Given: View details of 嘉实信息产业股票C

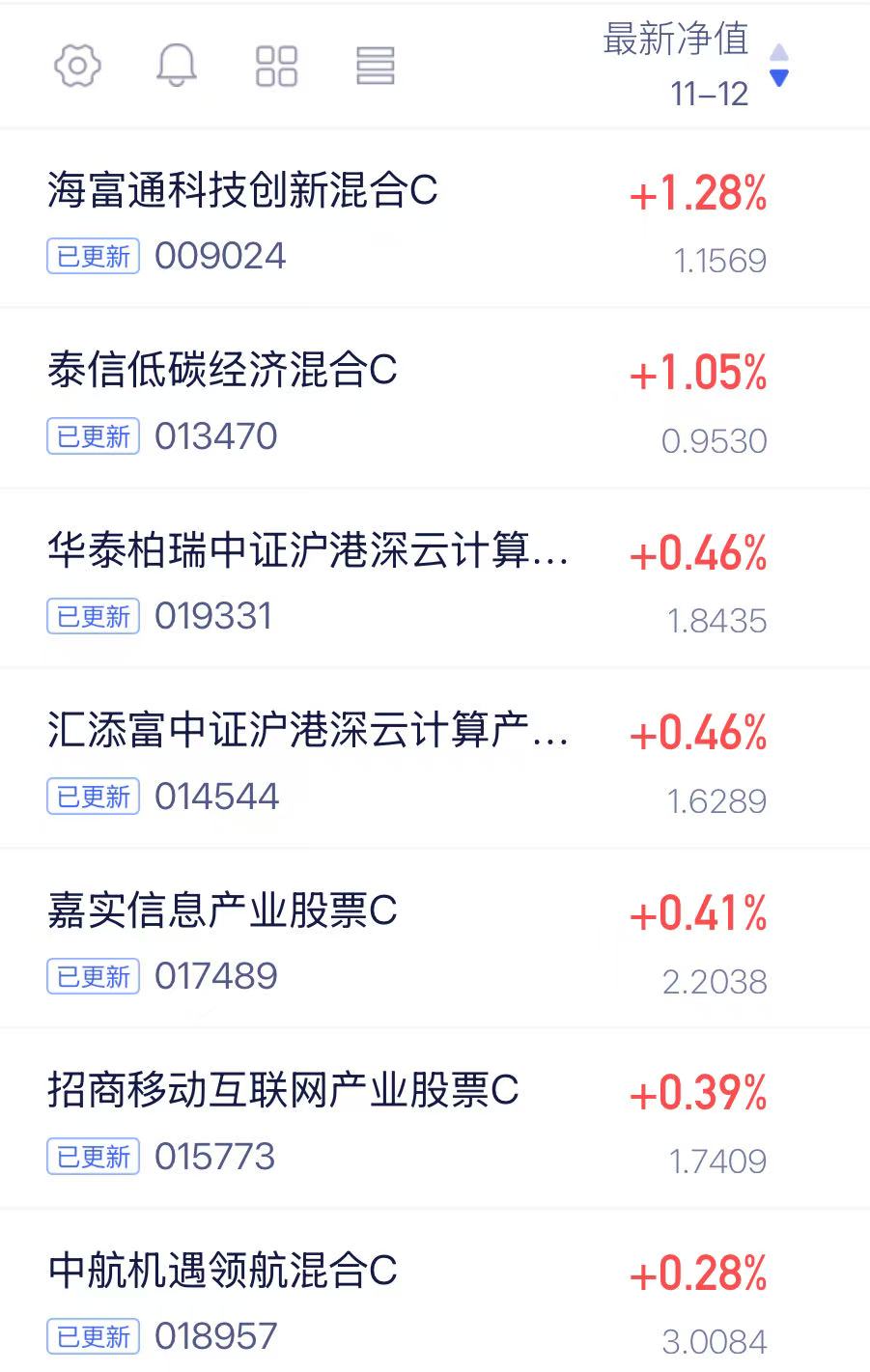Looking at the screenshot, I should coord(222,910).
